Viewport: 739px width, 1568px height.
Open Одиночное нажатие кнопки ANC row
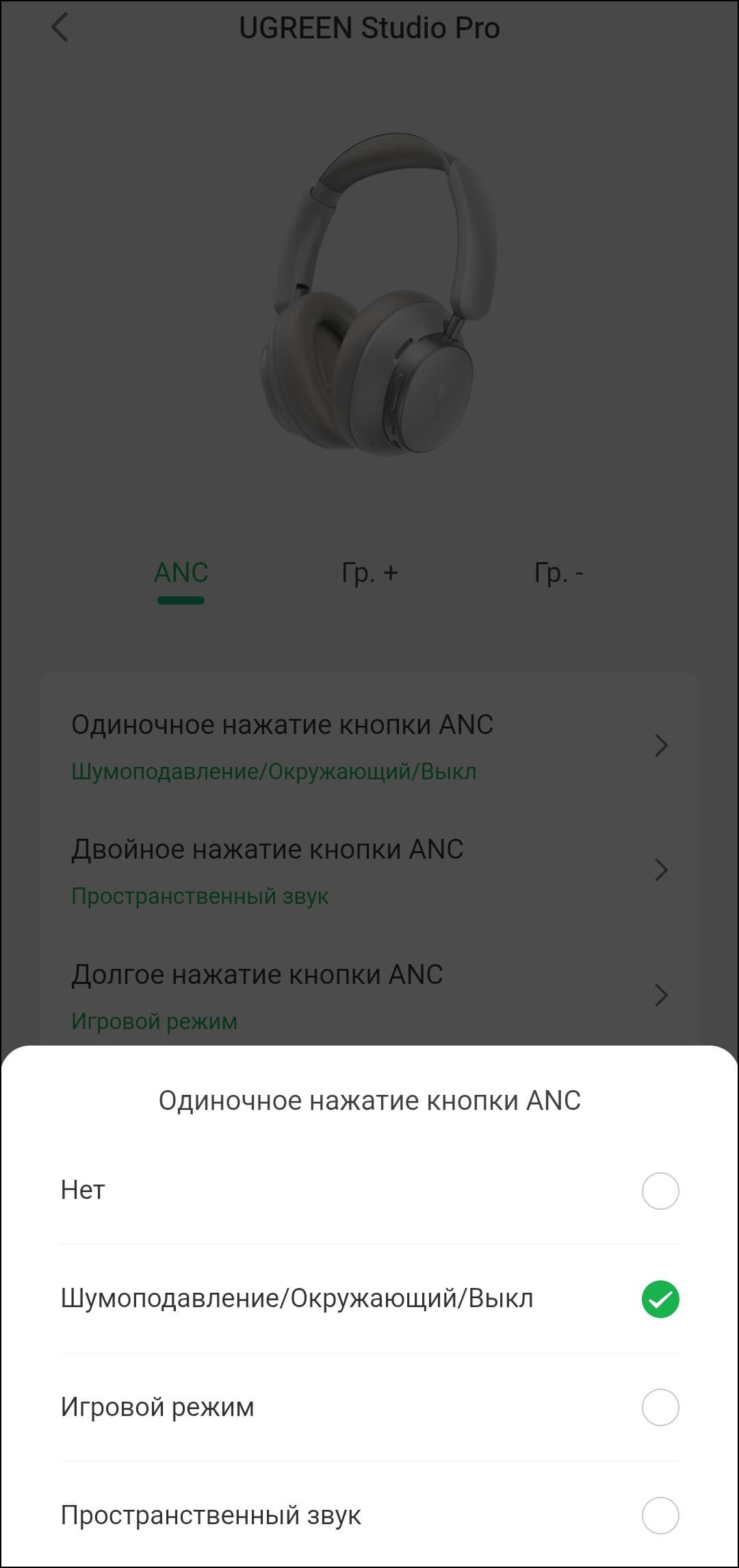coord(369,745)
